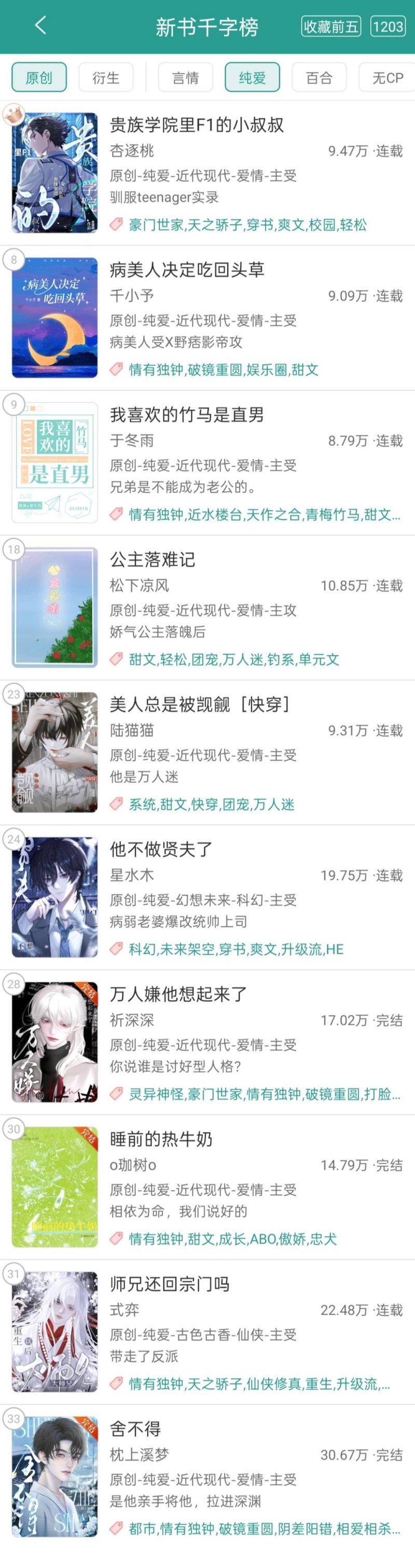Image resolution: width=415 pixels, height=1568 pixels.
Task: Switch to the 无CP category
Action: tap(387, 77)
